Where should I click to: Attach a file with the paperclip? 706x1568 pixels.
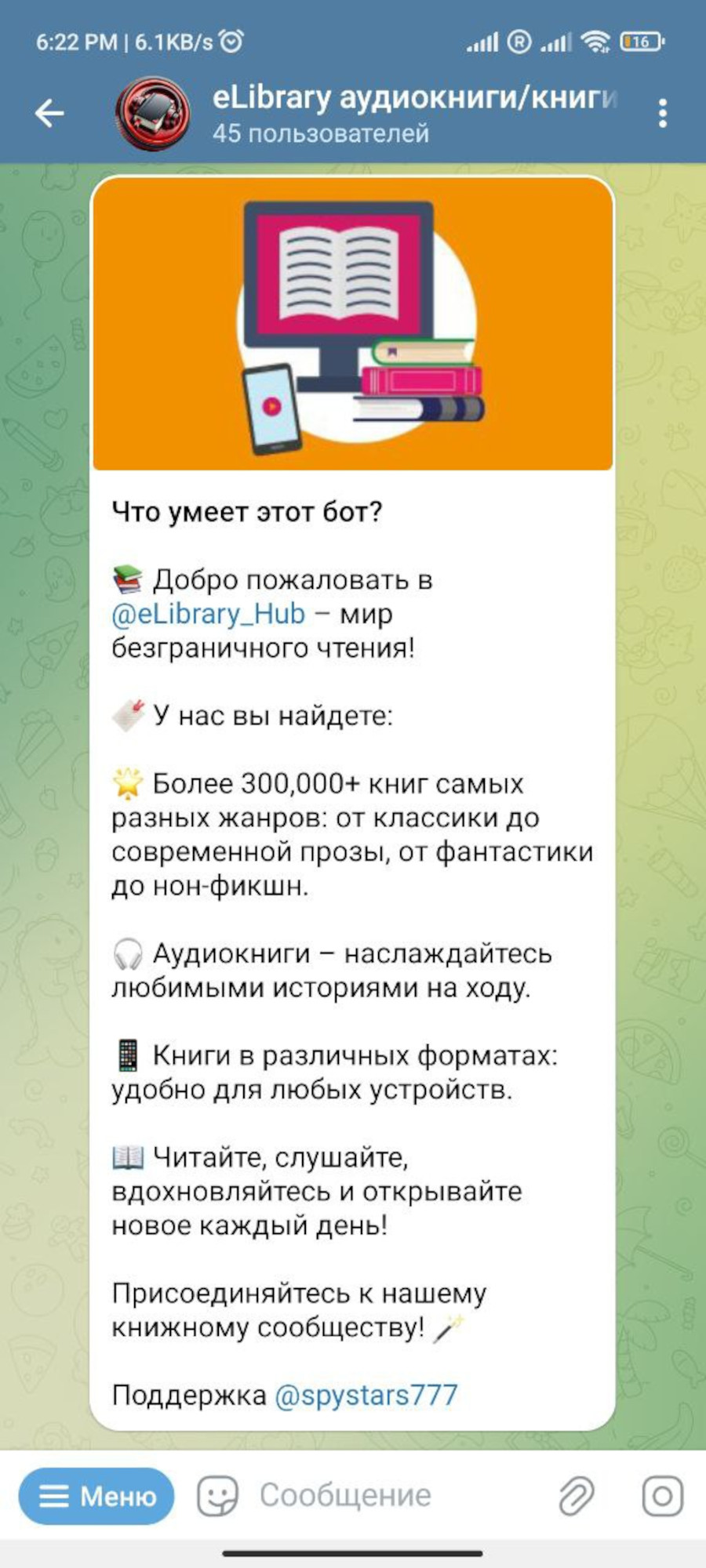[577, 1496]
